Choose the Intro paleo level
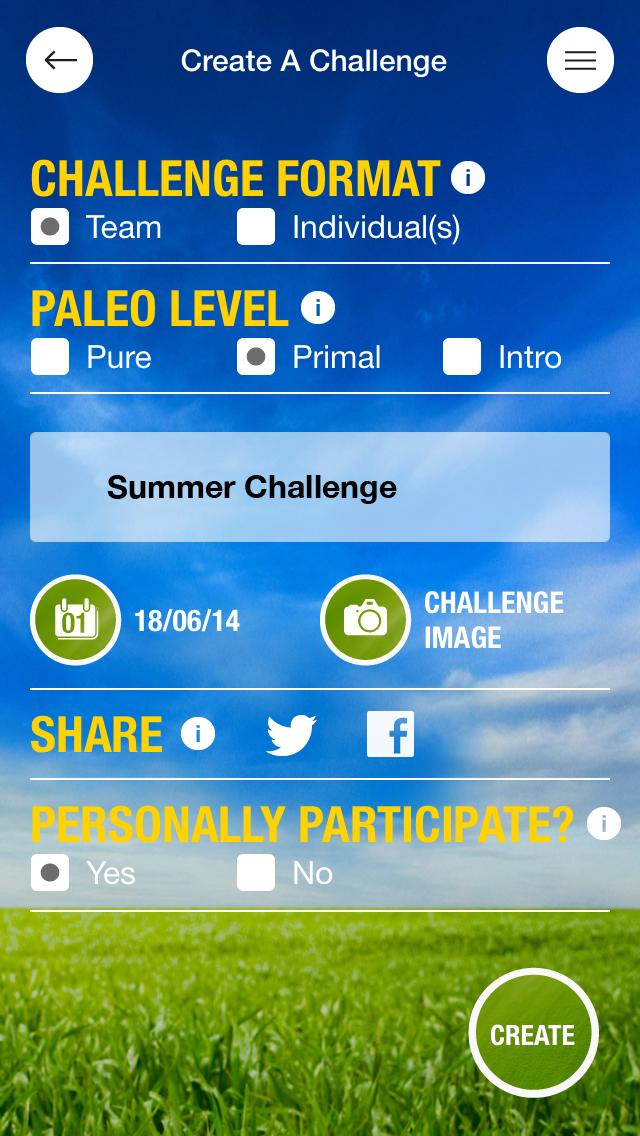 pos(462,357)
